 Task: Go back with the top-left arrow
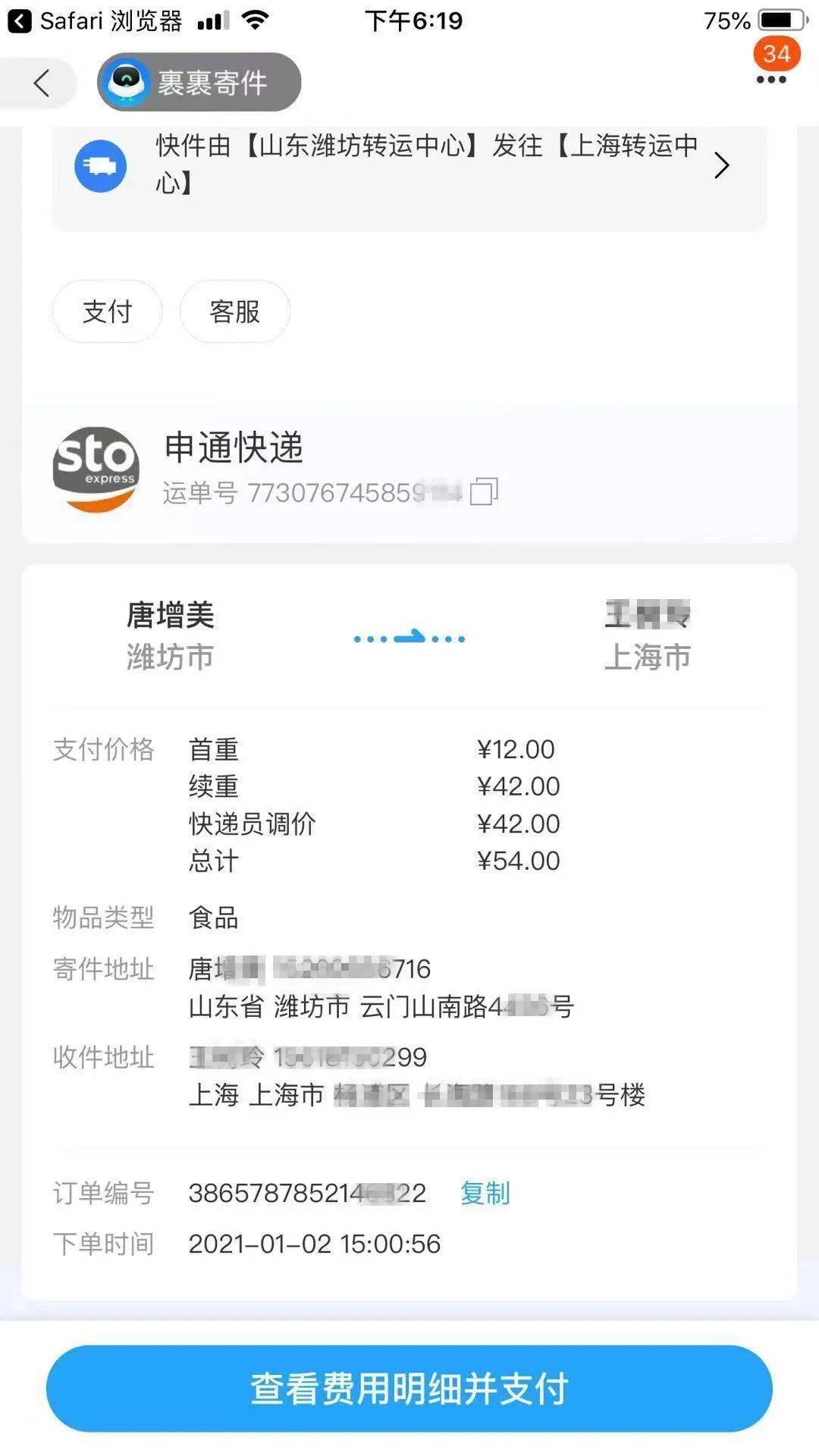[x=42, y=83]
